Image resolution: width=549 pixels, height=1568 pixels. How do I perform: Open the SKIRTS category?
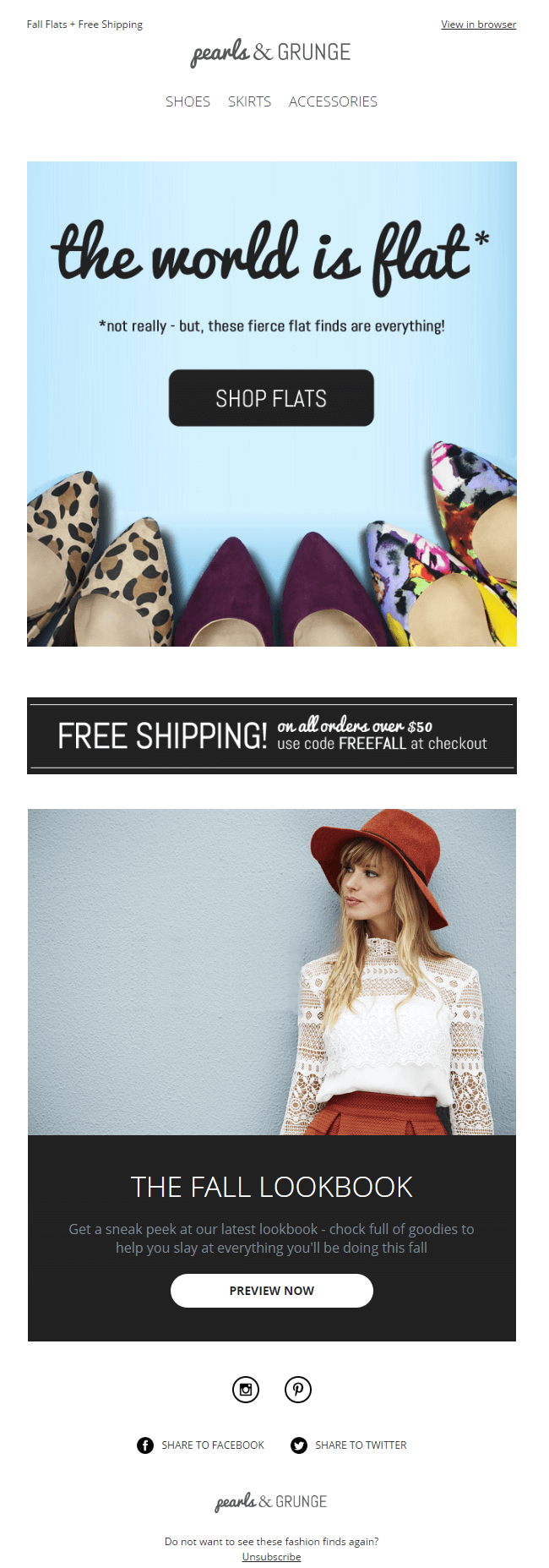pos(249,101)
